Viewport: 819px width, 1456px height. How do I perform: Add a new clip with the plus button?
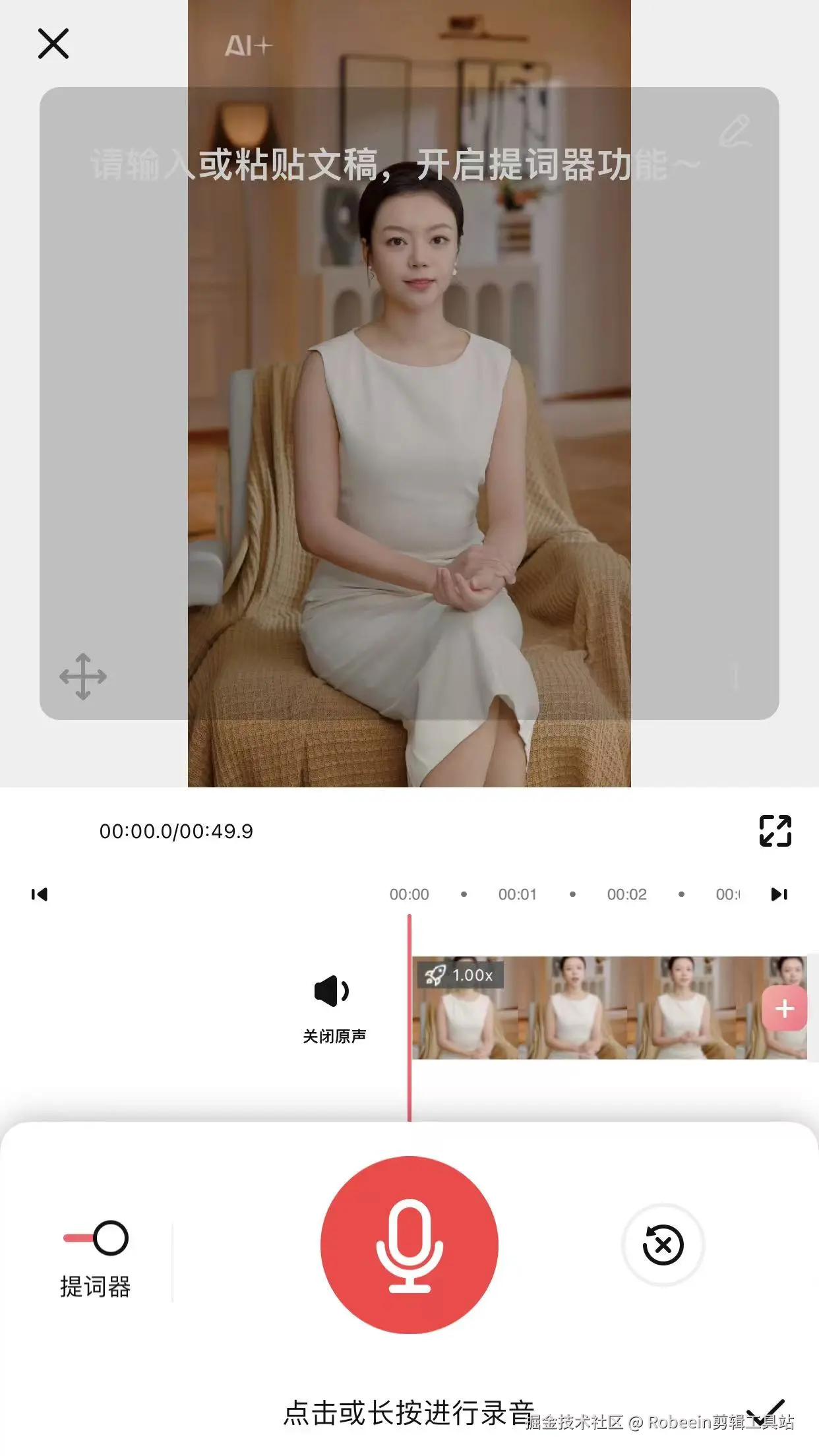click(x=784, y=1007)
